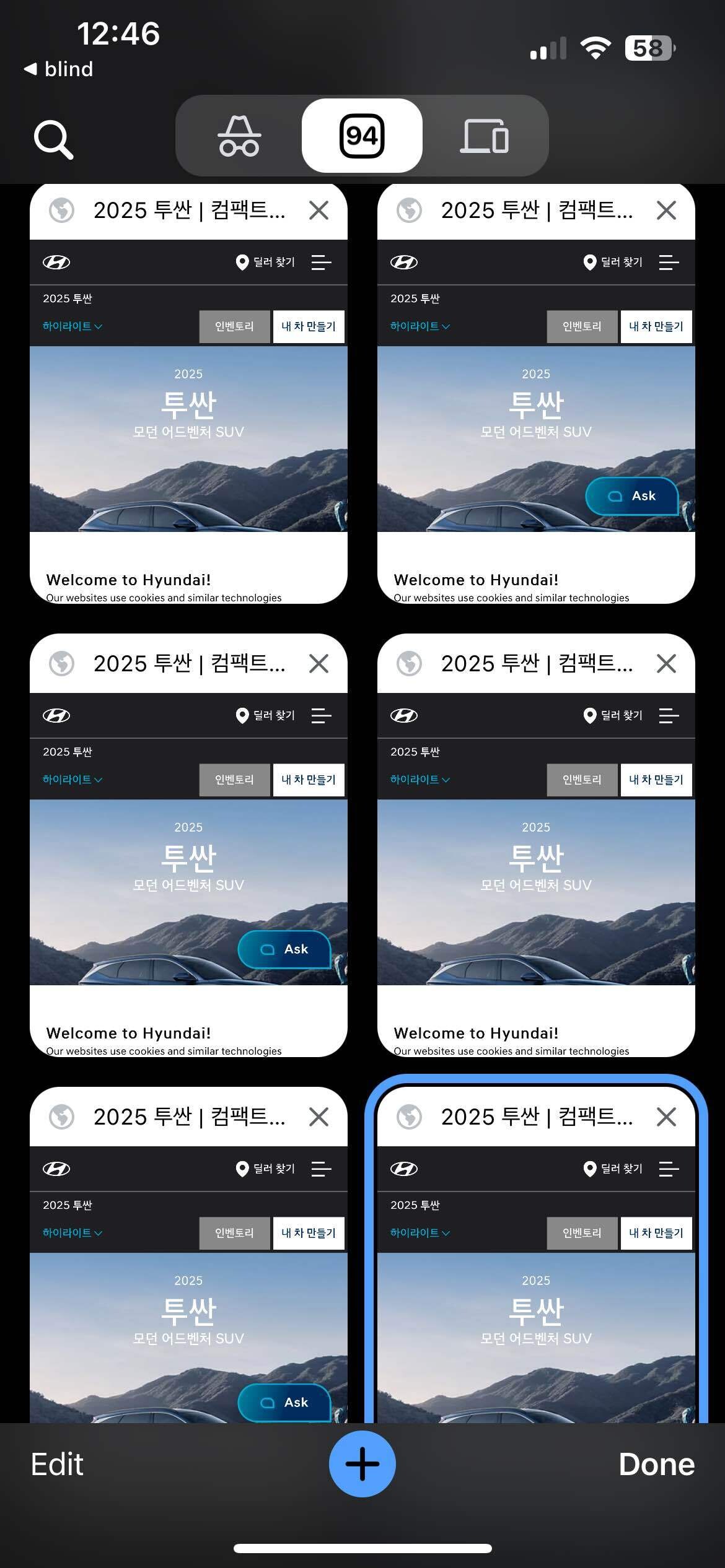The height and width of the screenshot is (1568, 725).
Task: Tap Done to exit tab switcher
Action: pyautogui.click(x=656, y=1465)
